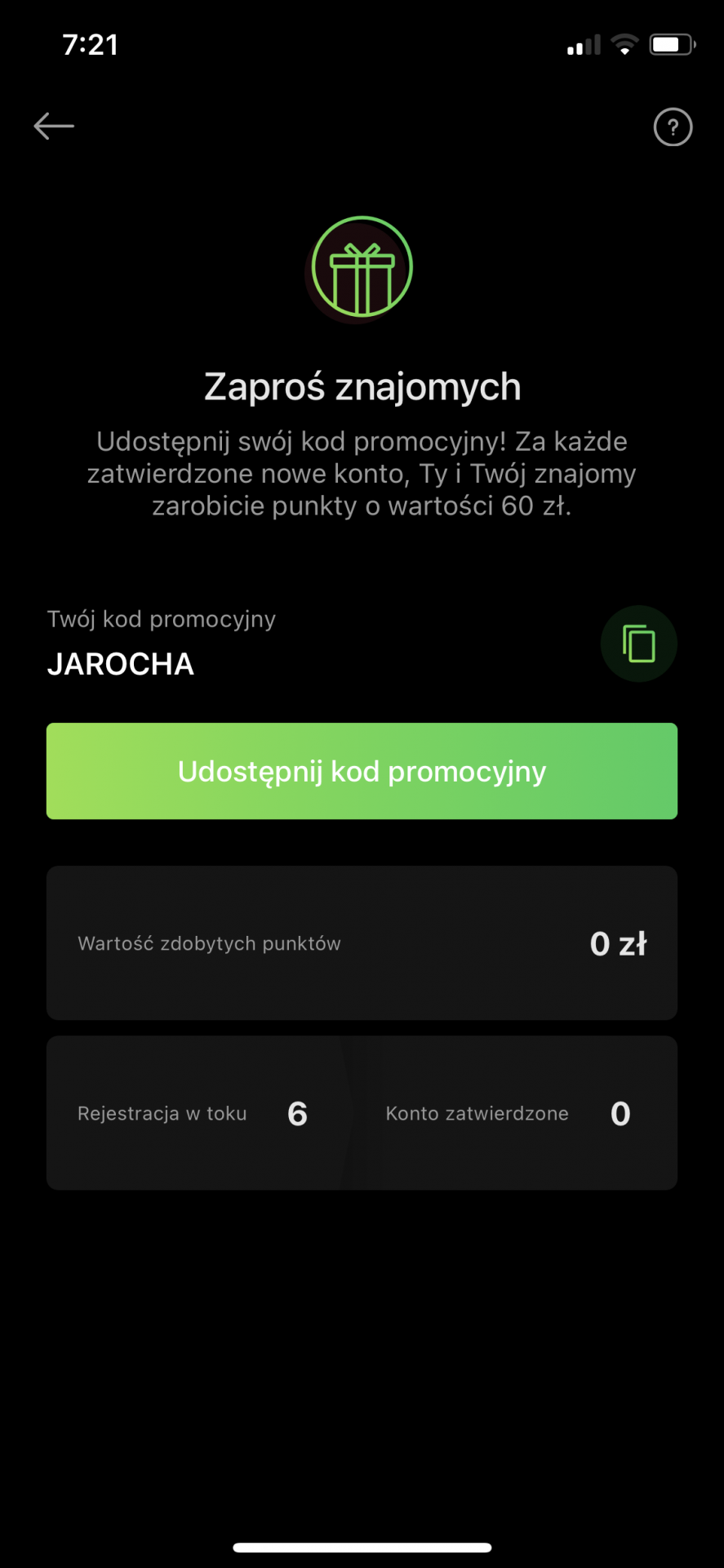The width and height of the screenshot is (724, 1568).
Task: Copy the promo code using the copy icon
Action: pos(639,644)
